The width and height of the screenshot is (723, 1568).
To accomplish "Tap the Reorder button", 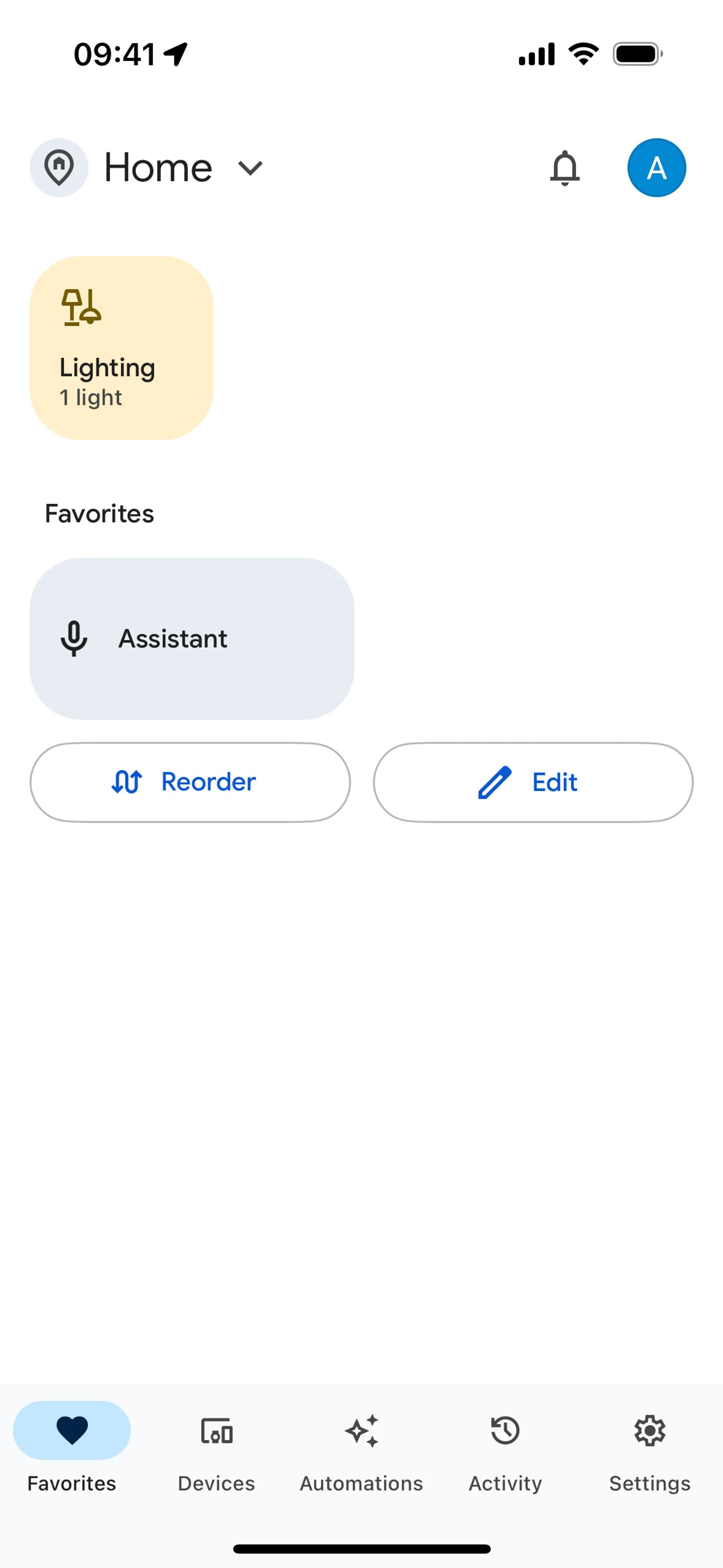I will pyautogui.click(x=190, y=782).
